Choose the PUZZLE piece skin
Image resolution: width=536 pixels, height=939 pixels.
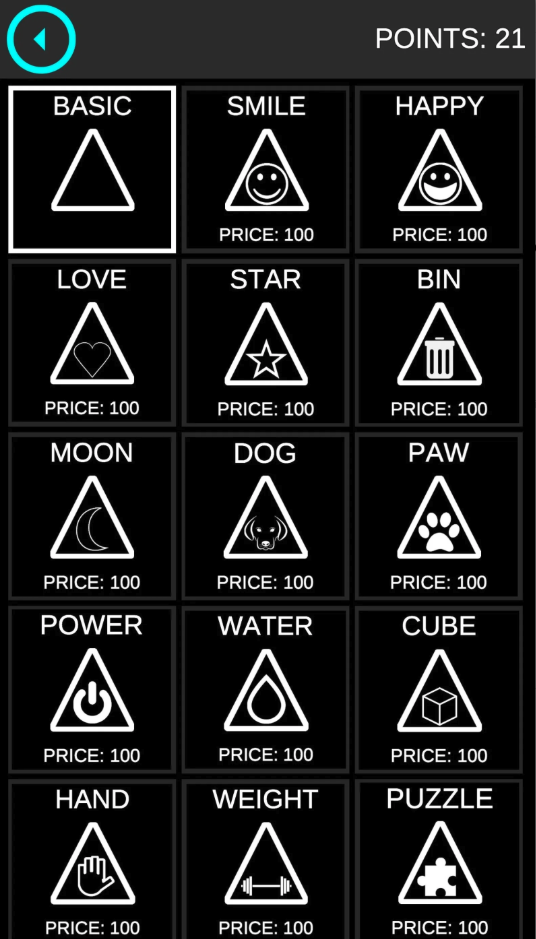click(x=440, y=859)
